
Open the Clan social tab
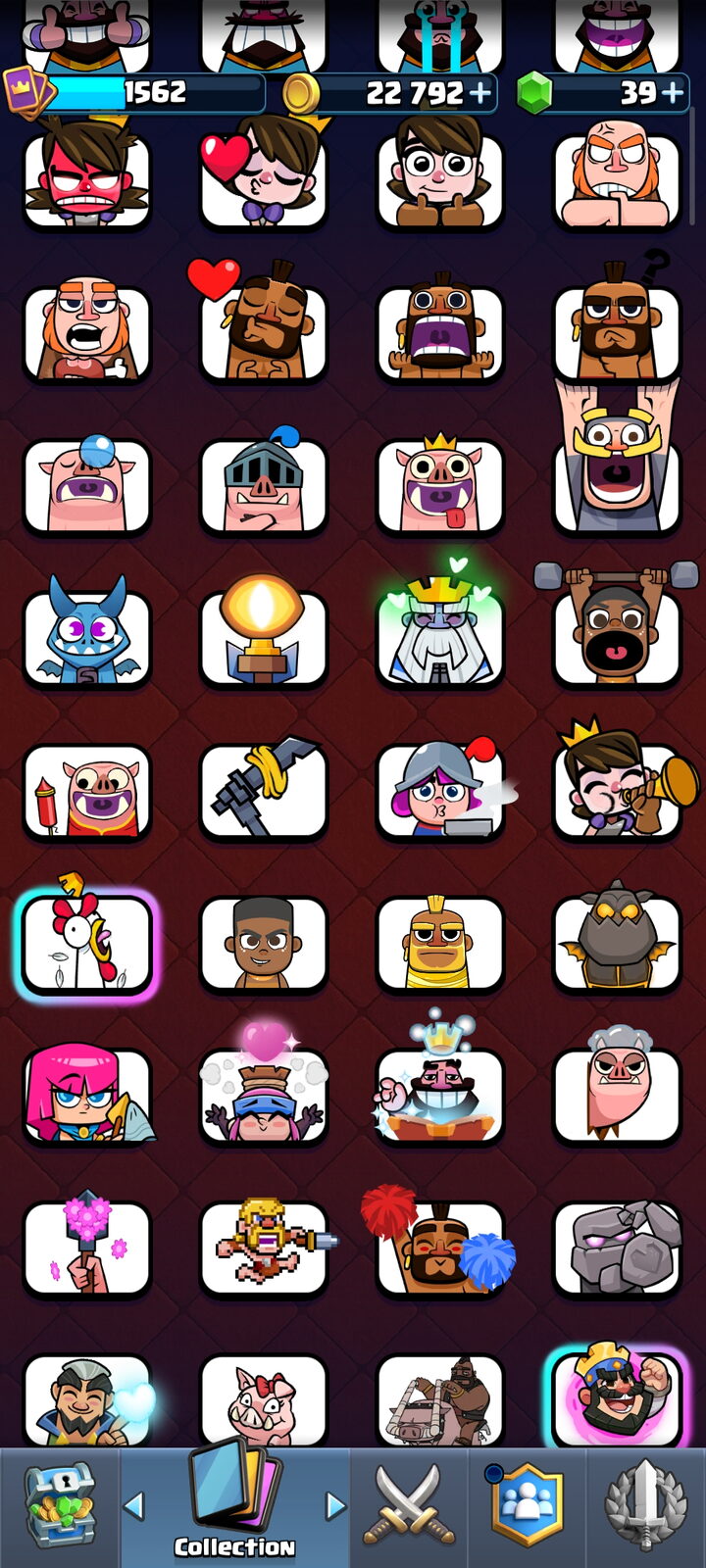(x=527, y=1506)
